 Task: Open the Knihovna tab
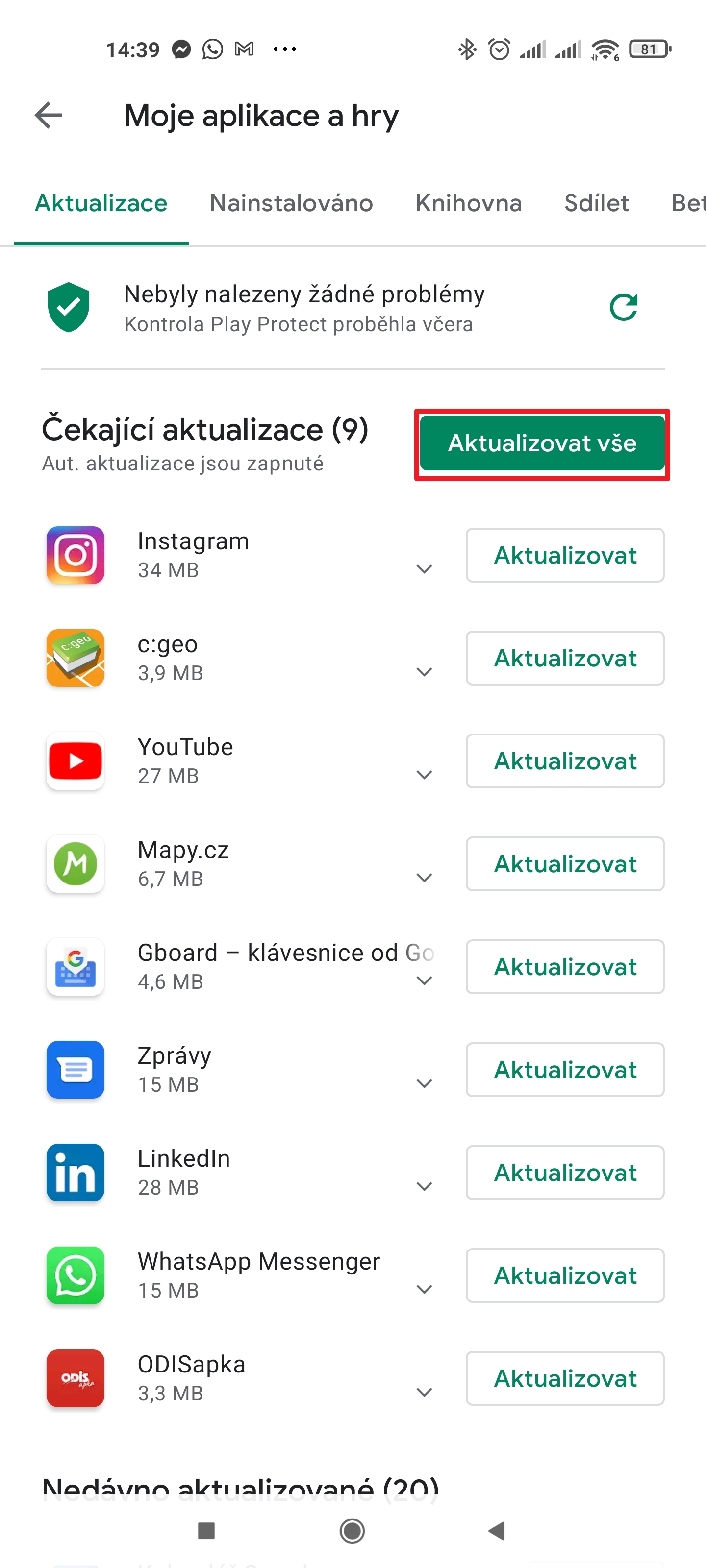468,203
